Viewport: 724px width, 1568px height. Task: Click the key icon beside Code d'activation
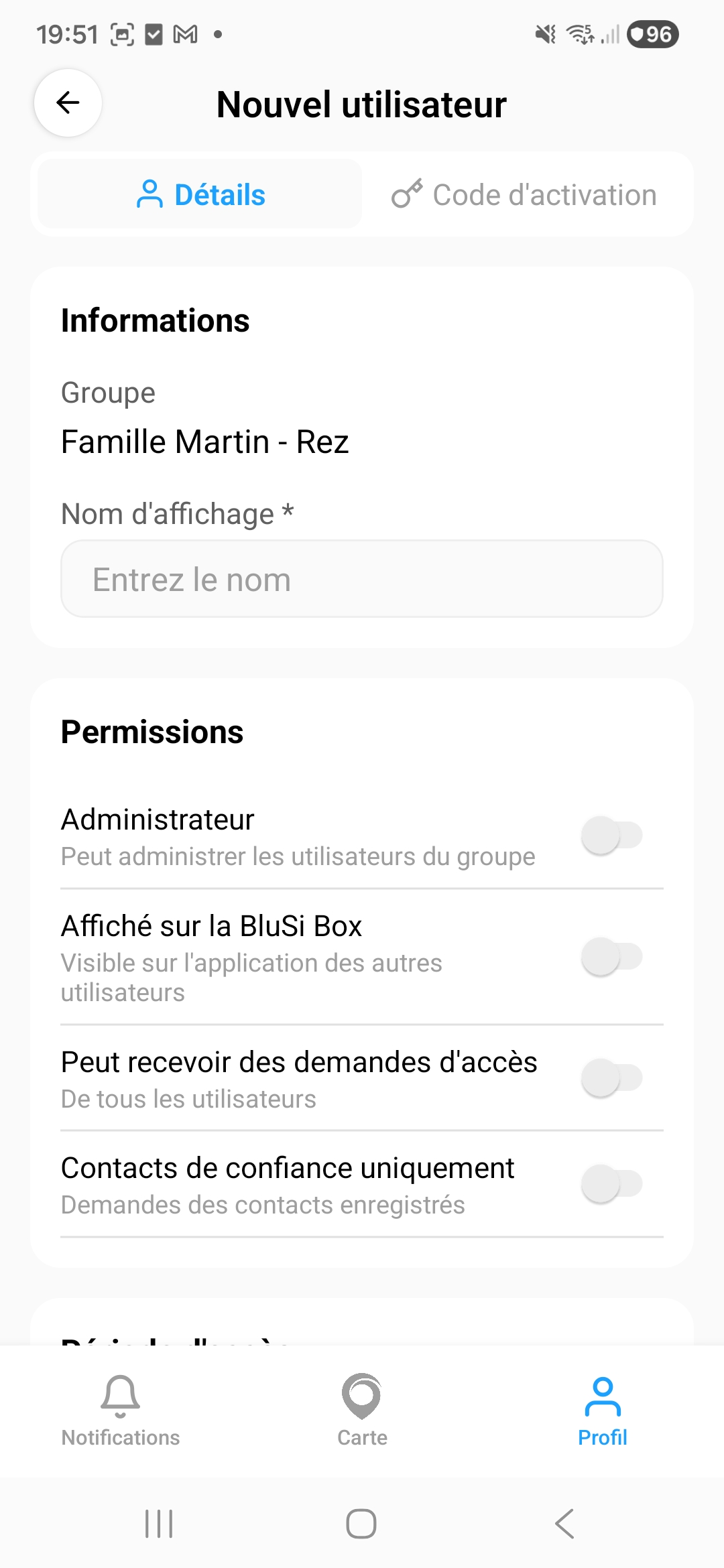pyautogui.click(x=408, y=194)
